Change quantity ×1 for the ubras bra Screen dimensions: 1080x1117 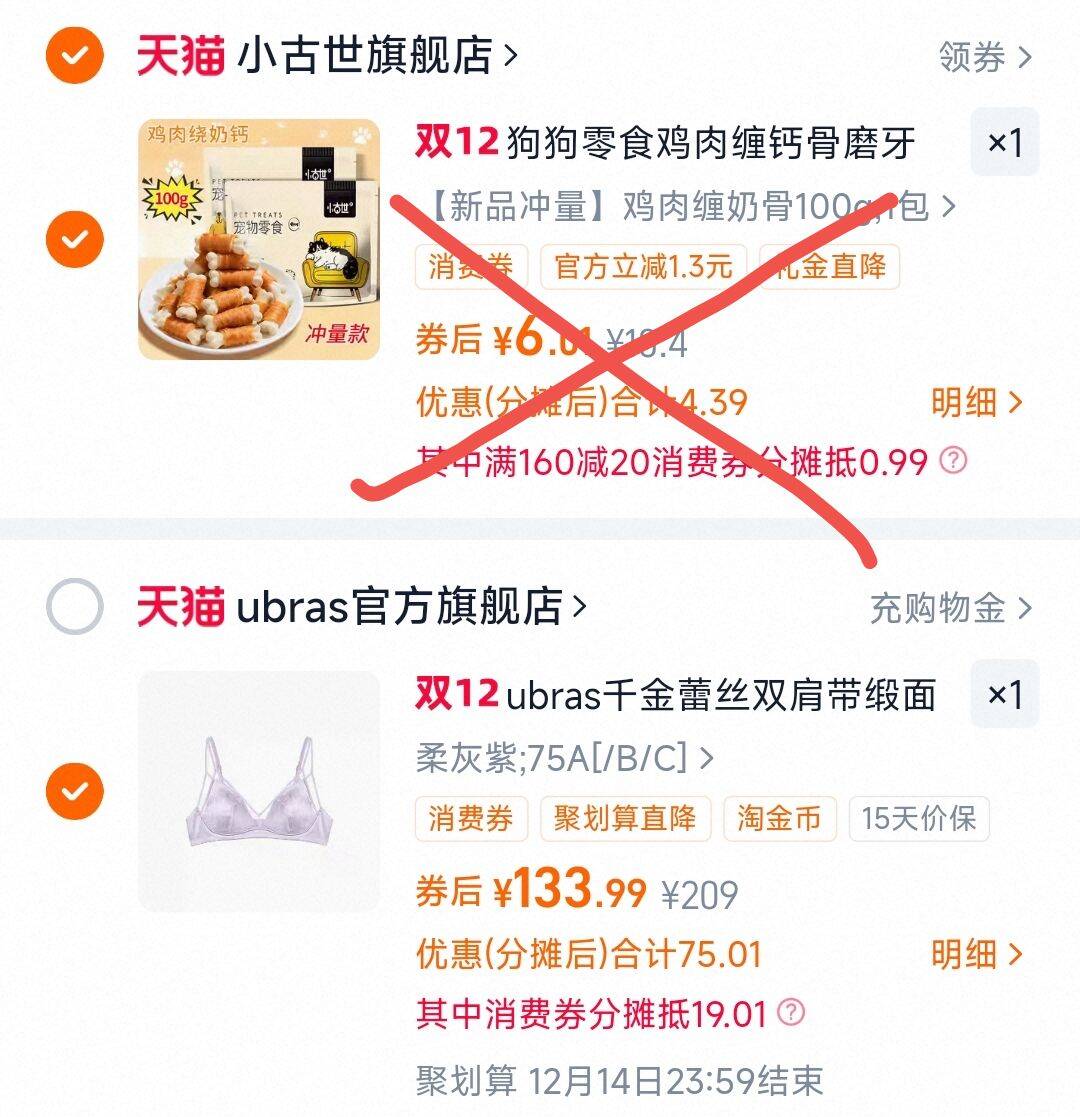(1005, 695)
